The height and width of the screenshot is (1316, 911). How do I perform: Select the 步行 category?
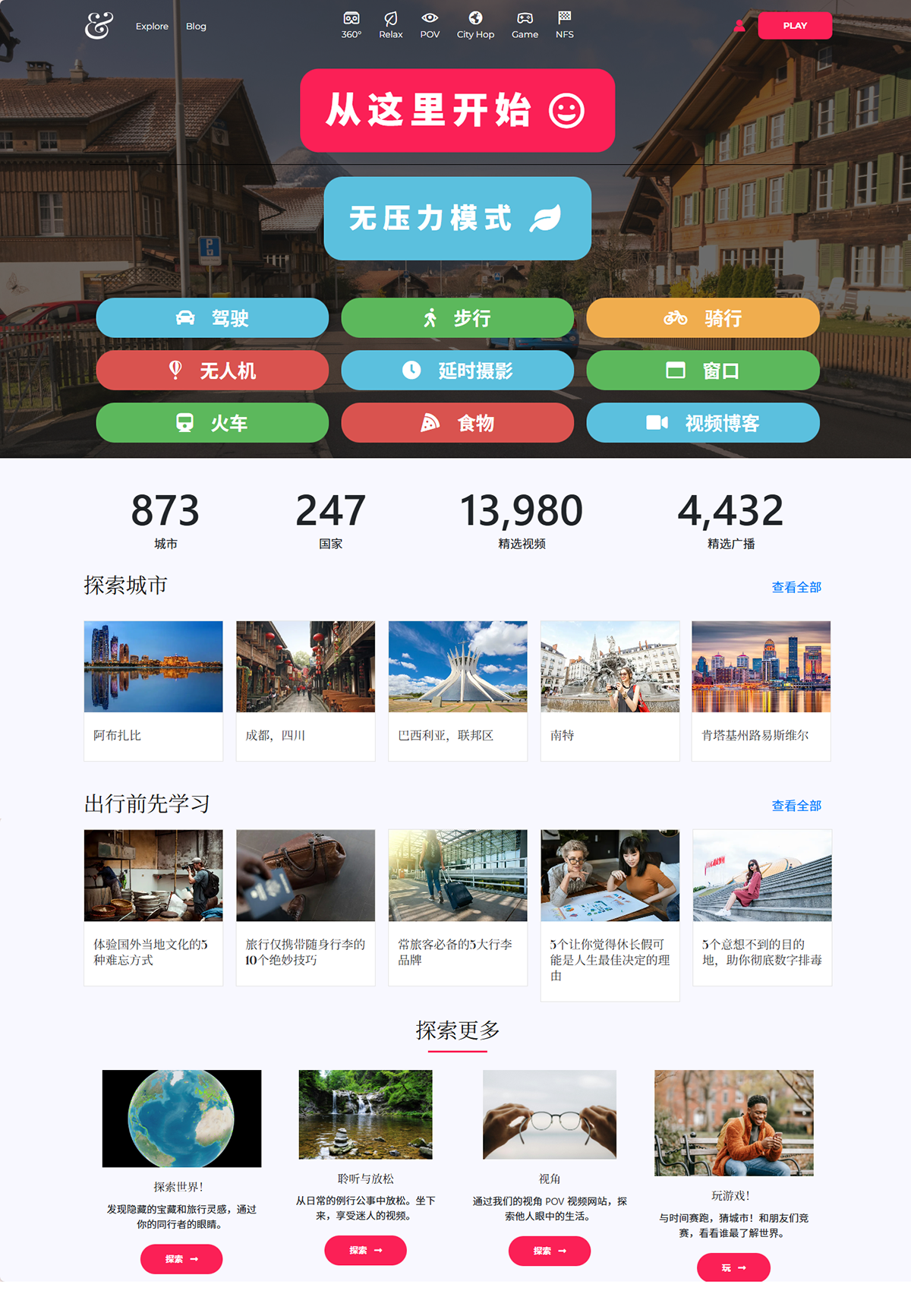[x=457, y=317]
